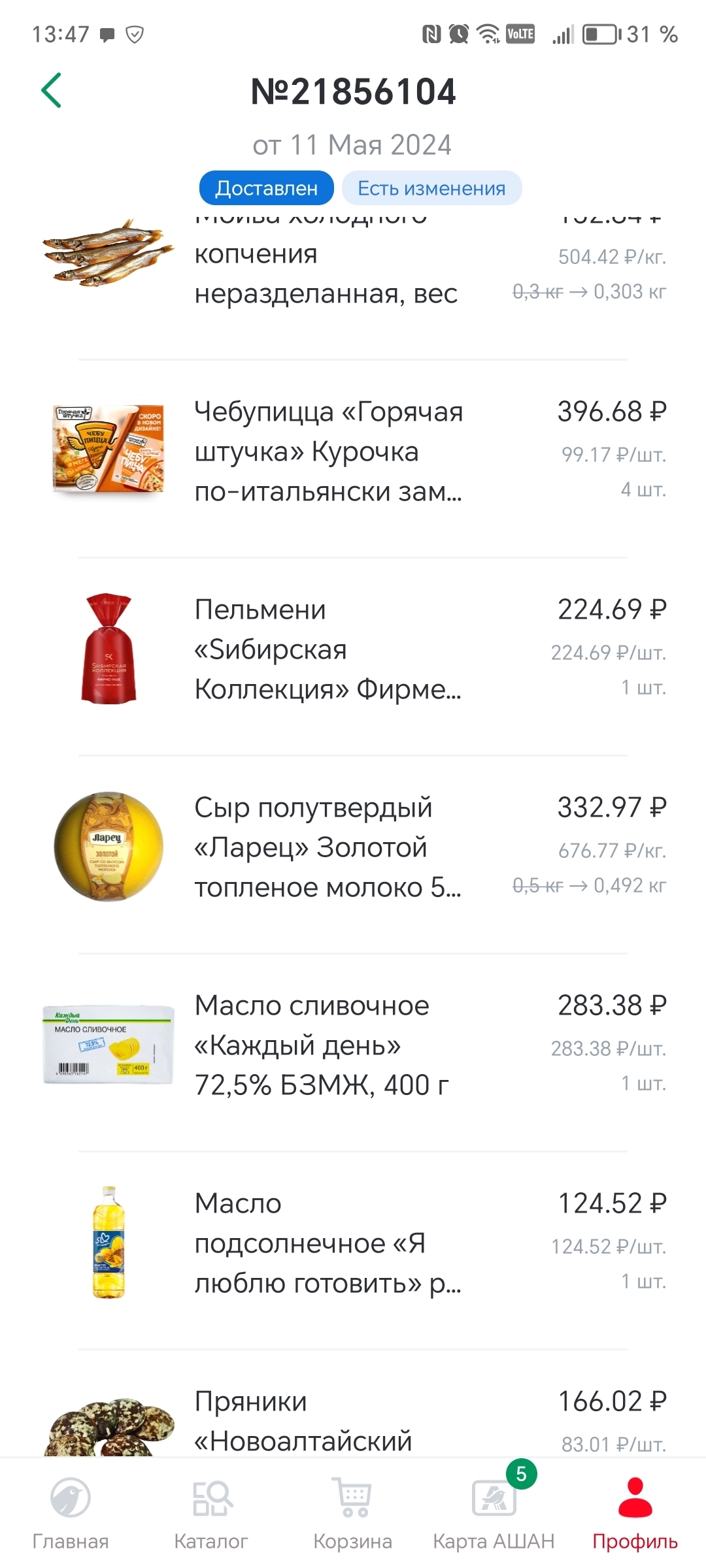Open the Чебупицца «Горячая штучка» item
Screen dimensions: 706x1568
328,451
